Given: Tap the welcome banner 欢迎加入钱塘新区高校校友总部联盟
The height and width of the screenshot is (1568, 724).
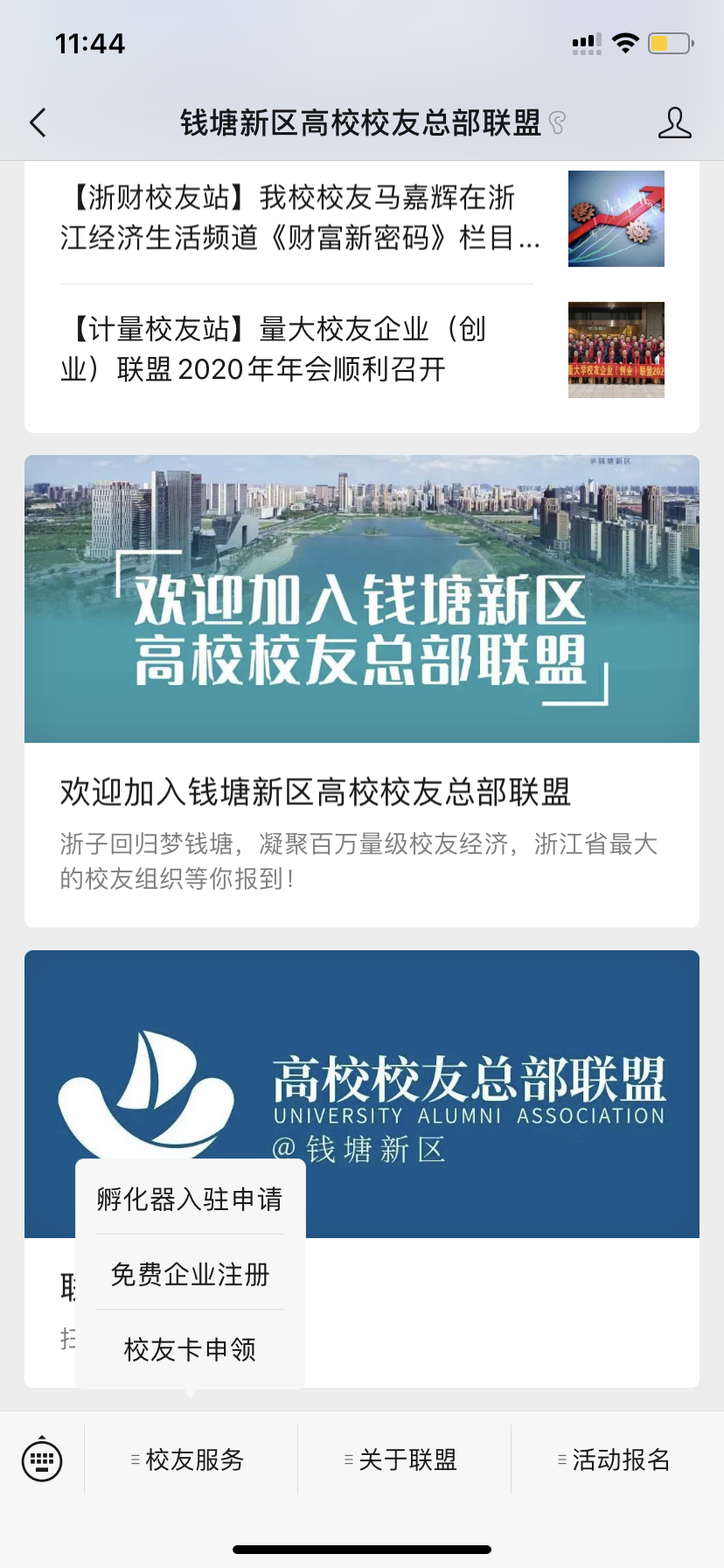Looking at the screenshot, I should pyautogui.click(x=362, y=598).
